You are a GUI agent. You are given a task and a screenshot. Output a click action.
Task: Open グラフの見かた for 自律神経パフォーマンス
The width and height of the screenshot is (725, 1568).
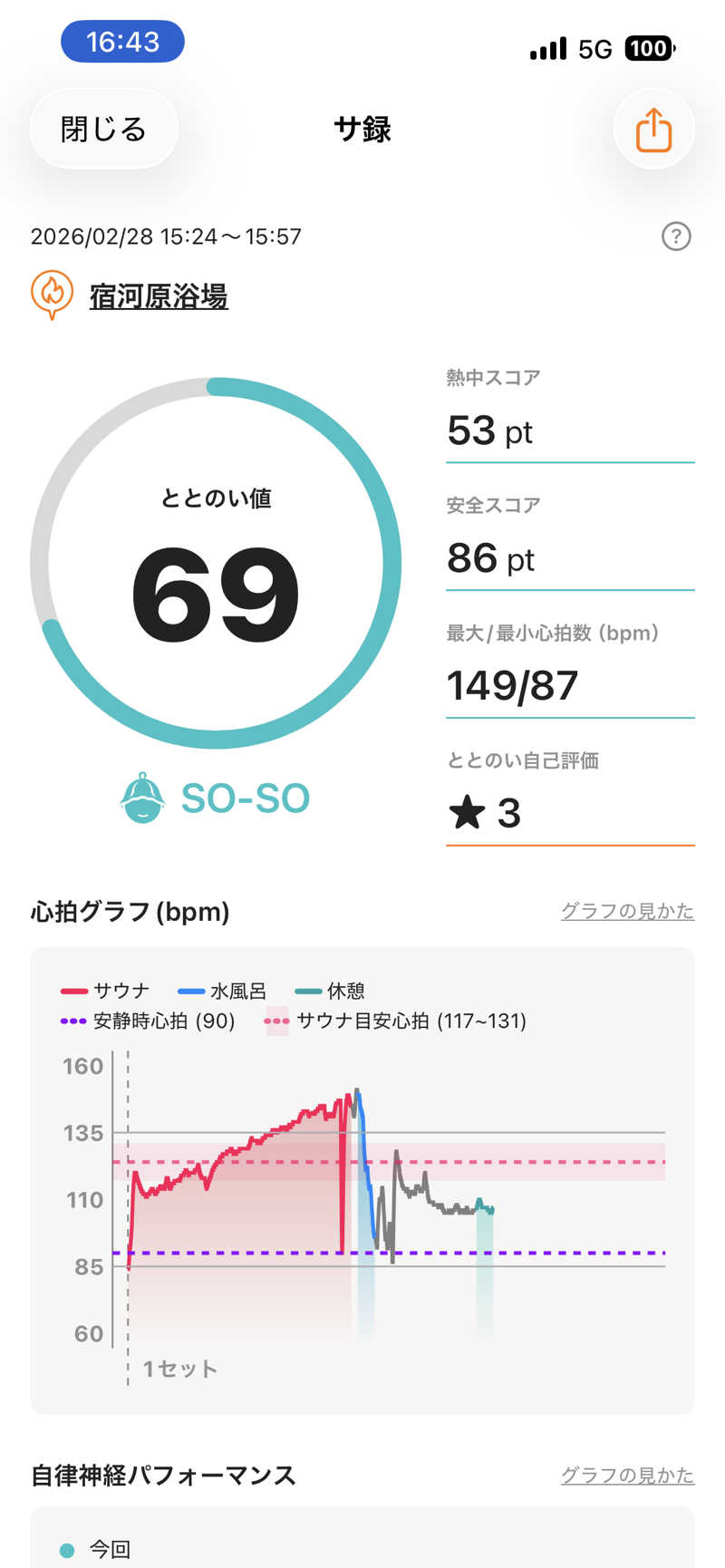coord(627,1475)
